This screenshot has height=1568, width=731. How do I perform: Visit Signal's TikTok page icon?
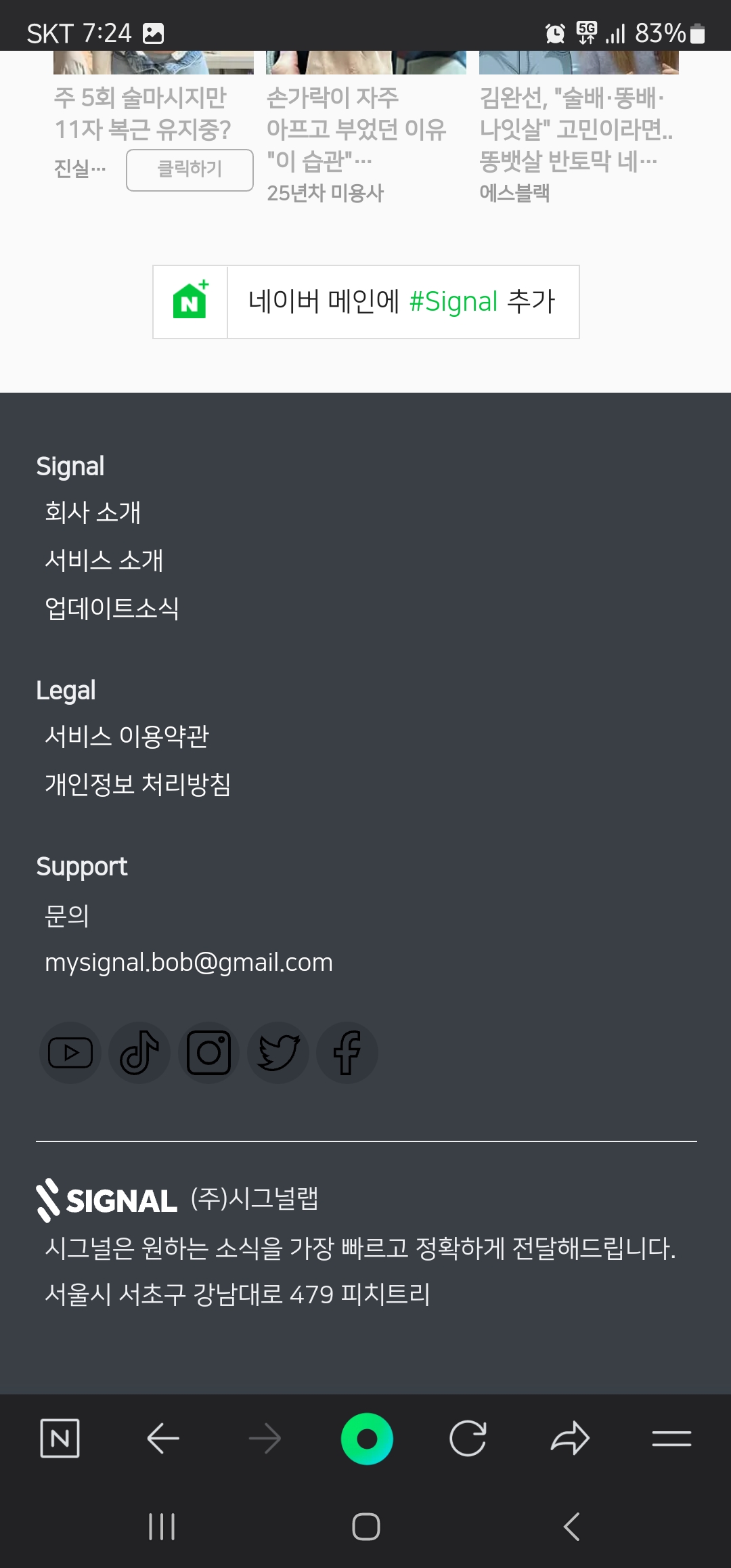point(139,1053)
